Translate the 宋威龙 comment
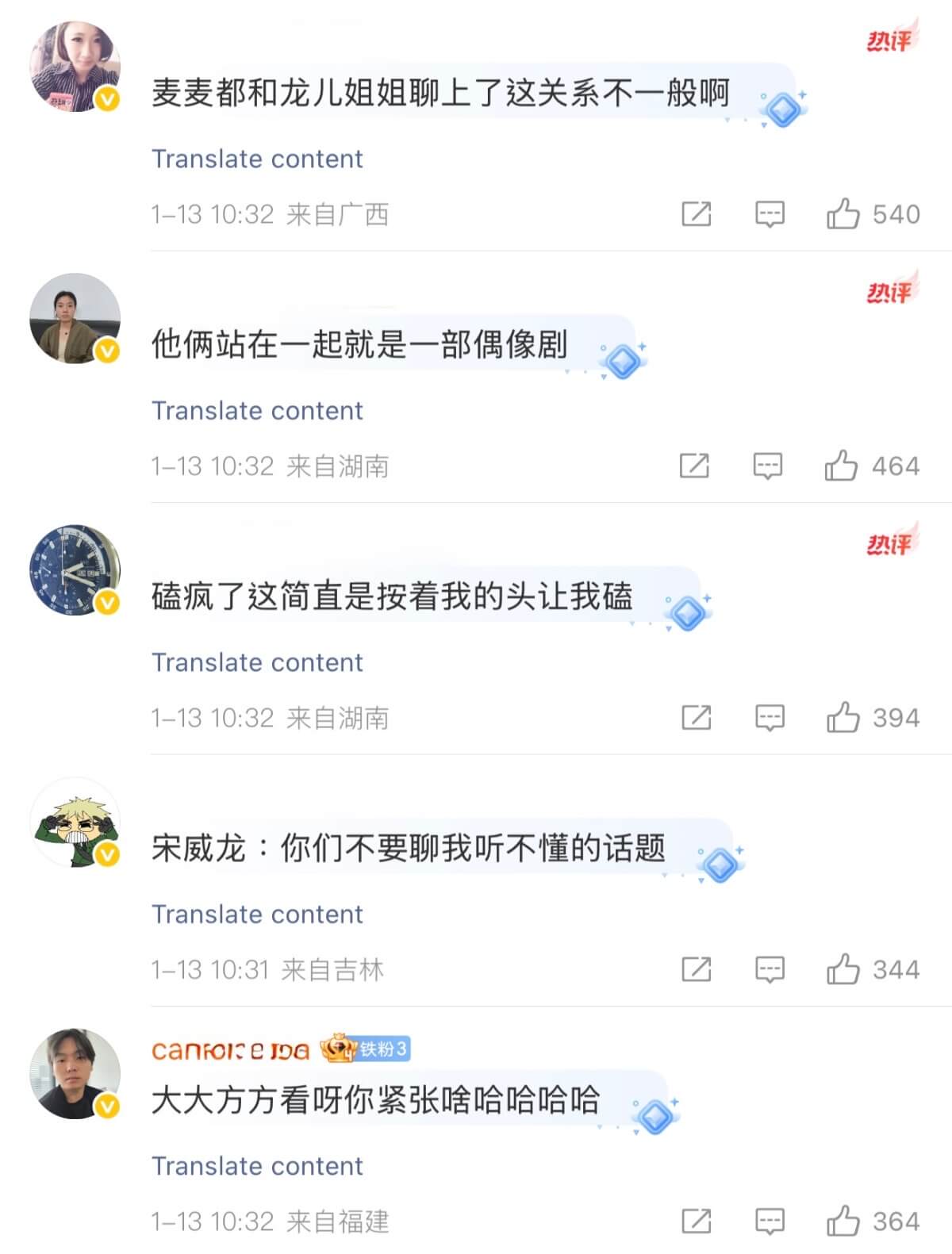Screen dimensions: 952x1254 [257, 915]
